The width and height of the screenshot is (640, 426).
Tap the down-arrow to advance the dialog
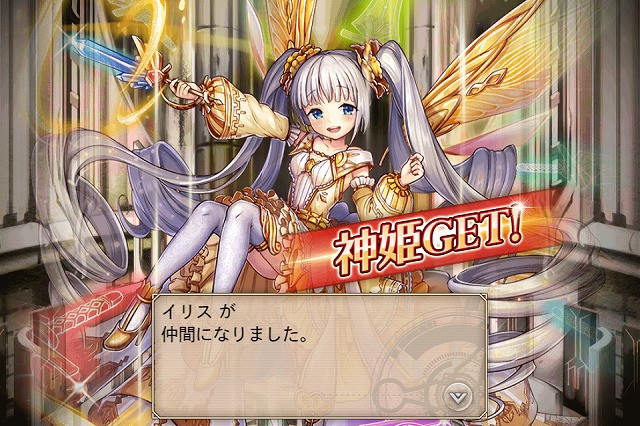(x=456, y=396)
